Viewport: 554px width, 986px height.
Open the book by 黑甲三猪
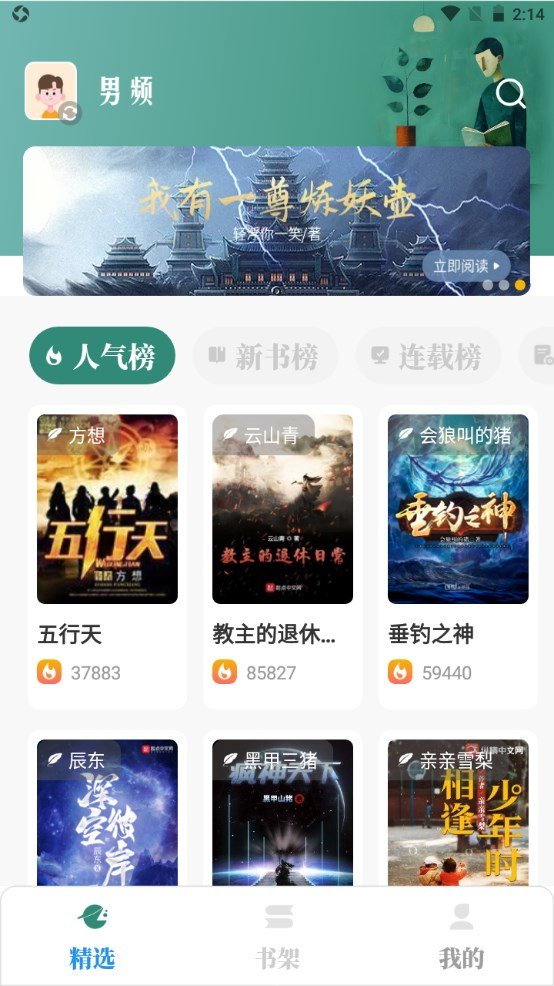282,812
